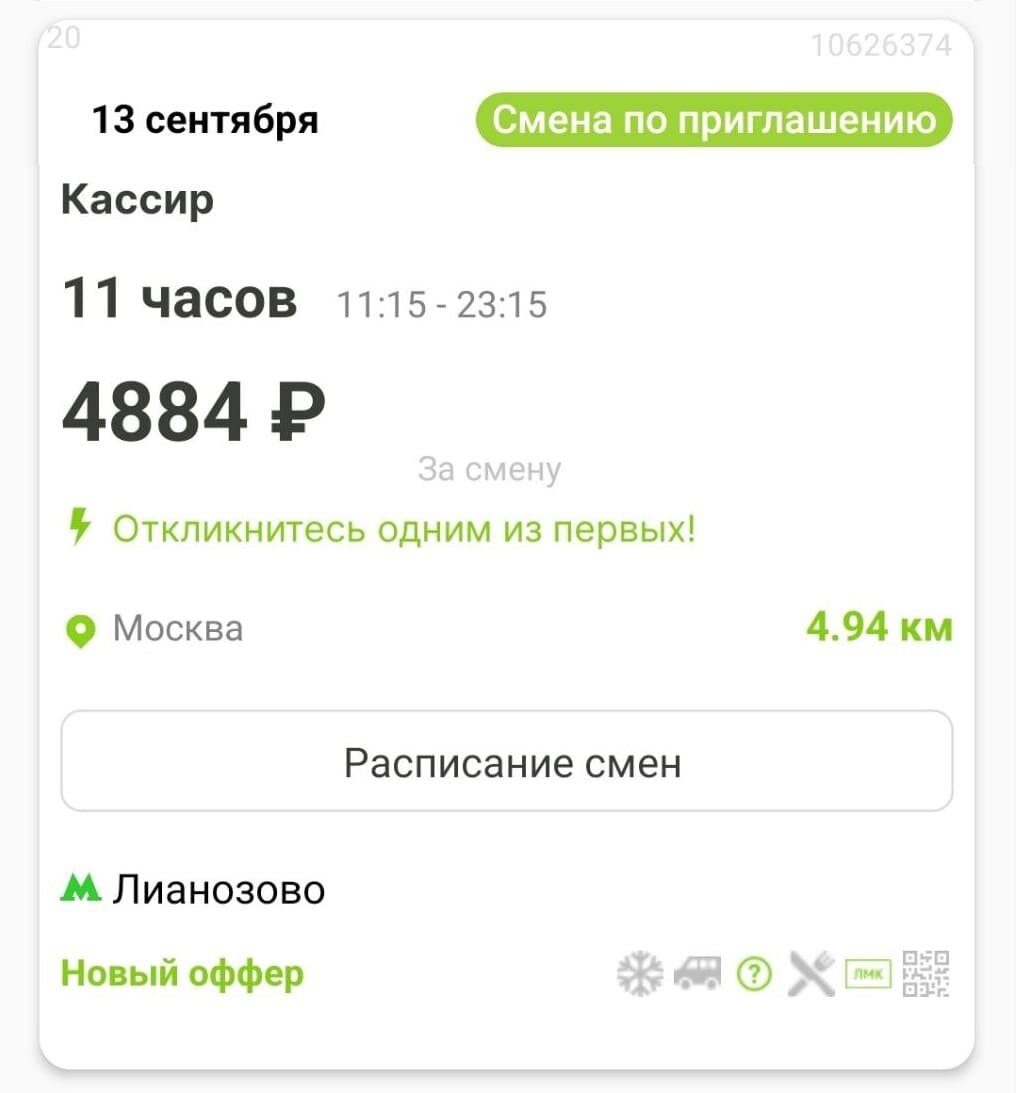The image size is (1016, 1093).
Task: Select the Лианозово station name
Action: point(219,888)
